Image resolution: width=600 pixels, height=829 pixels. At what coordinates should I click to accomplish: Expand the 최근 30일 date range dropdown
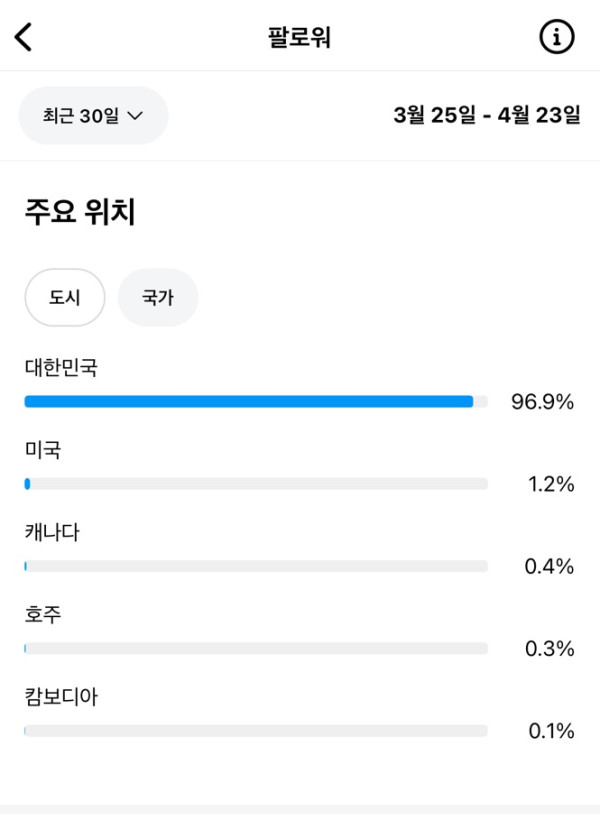click(x=93, y=116)
